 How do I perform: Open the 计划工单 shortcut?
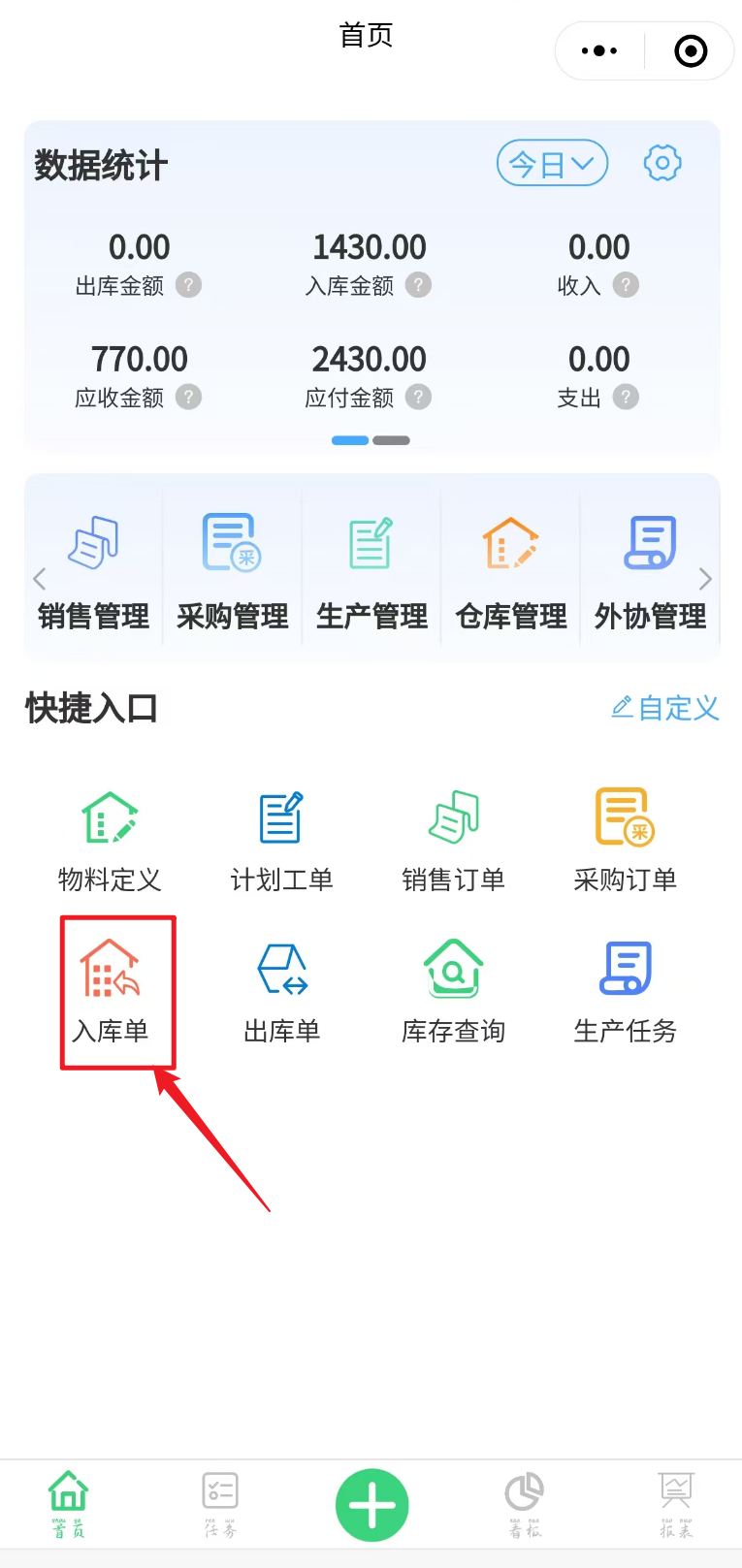pyautogui.click(x=281, y=840)
